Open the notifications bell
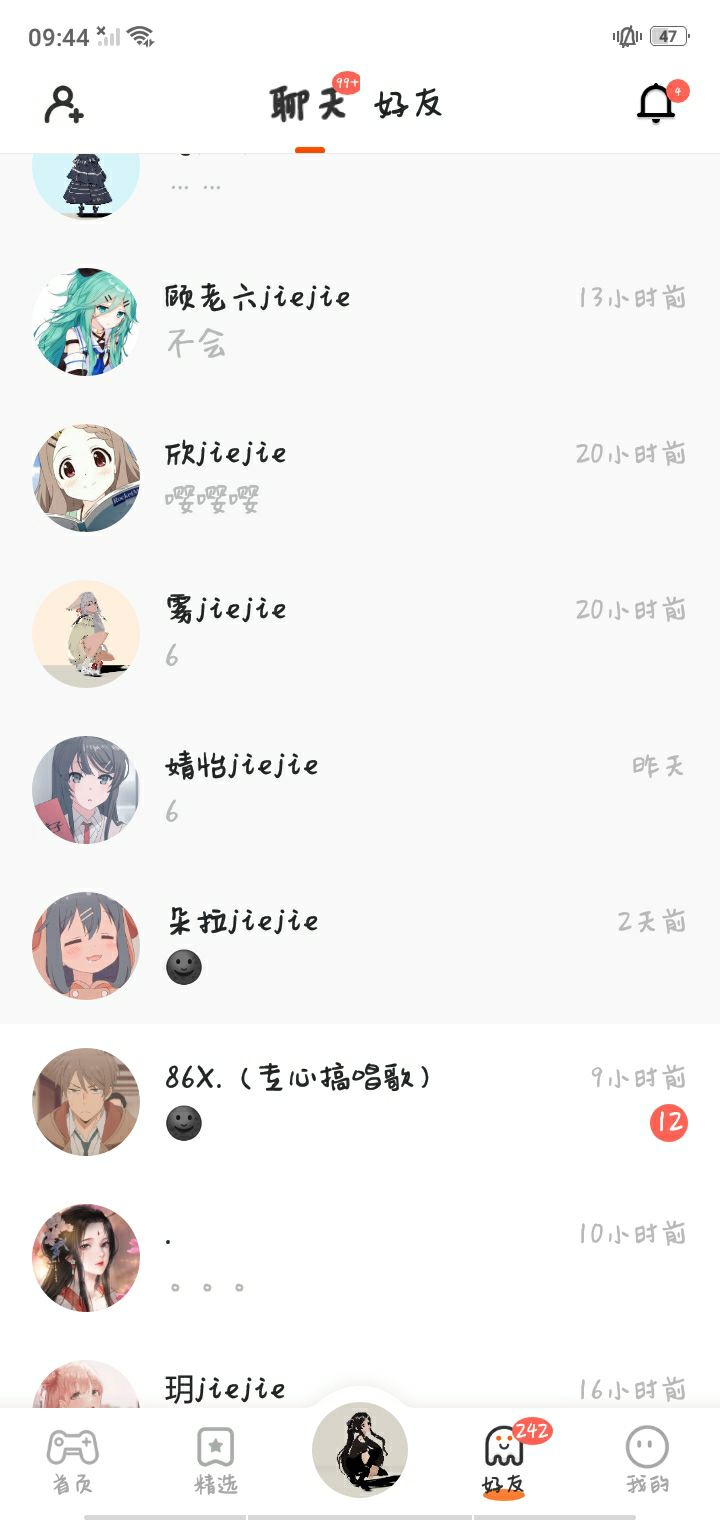Screen dimensions: 720x1520 (x=656, y=103)
